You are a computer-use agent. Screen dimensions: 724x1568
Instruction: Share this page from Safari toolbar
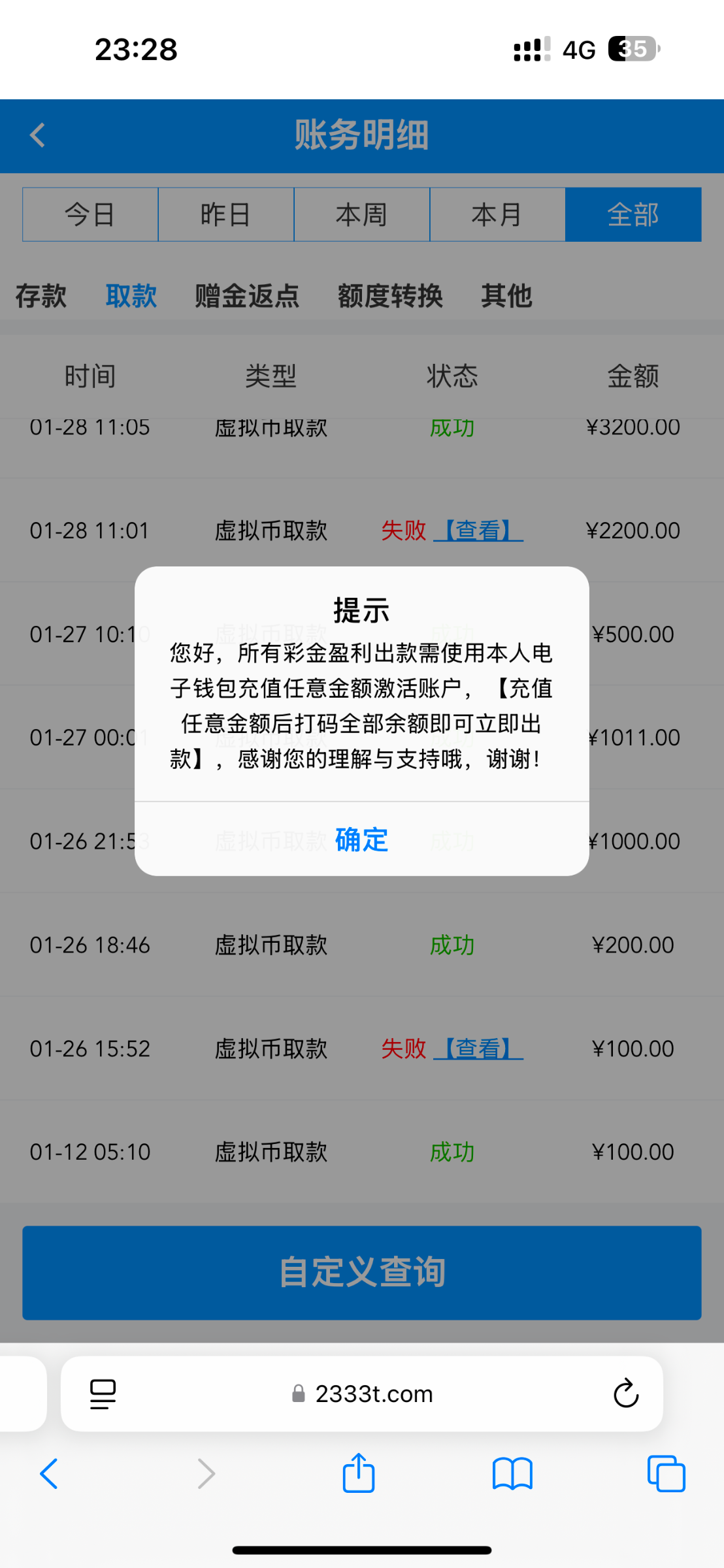(x=359, y=1473)
